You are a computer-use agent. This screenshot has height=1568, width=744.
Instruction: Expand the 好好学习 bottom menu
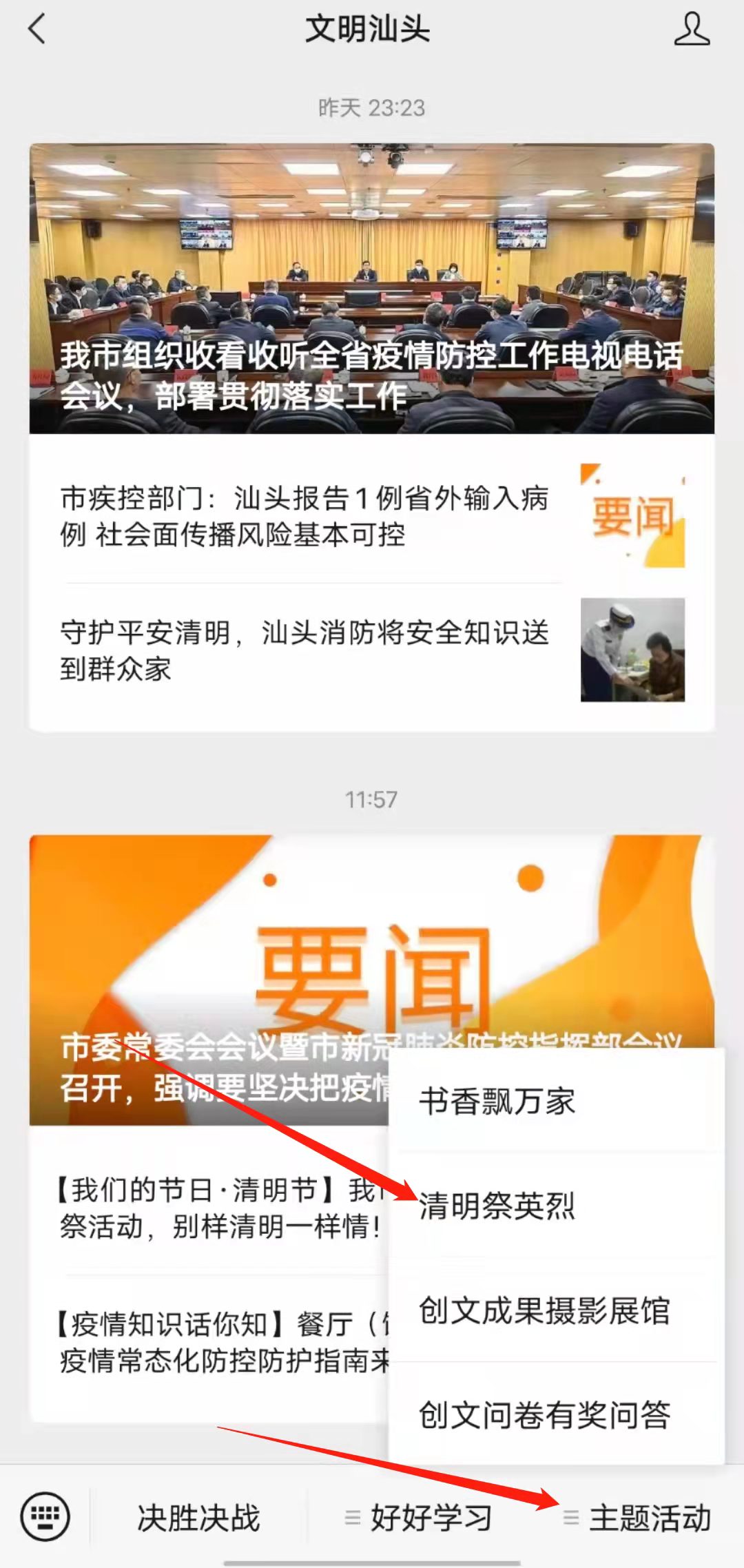[419, 1518]
